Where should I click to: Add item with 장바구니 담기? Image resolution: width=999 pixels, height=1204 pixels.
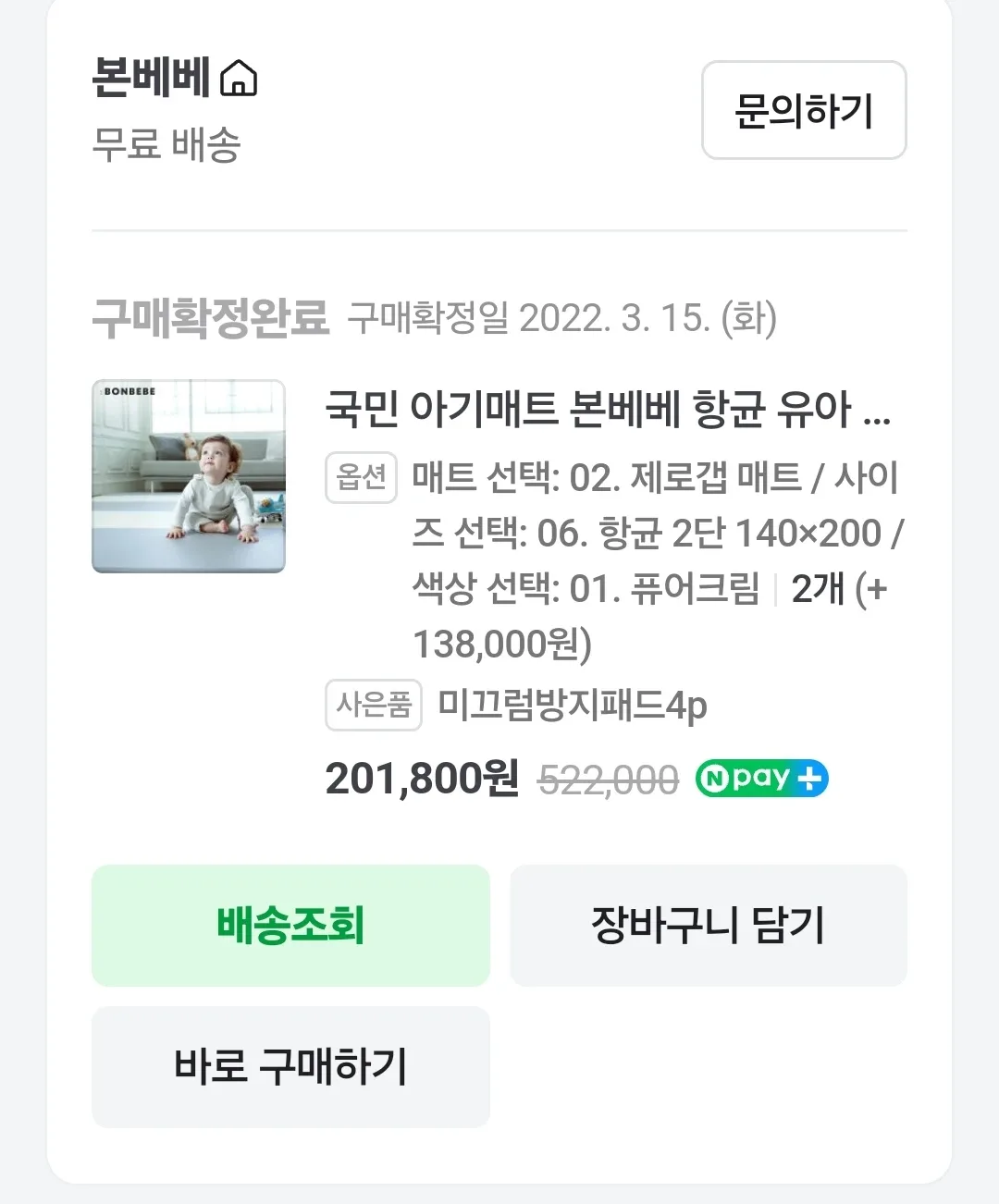tap(709, 926)
